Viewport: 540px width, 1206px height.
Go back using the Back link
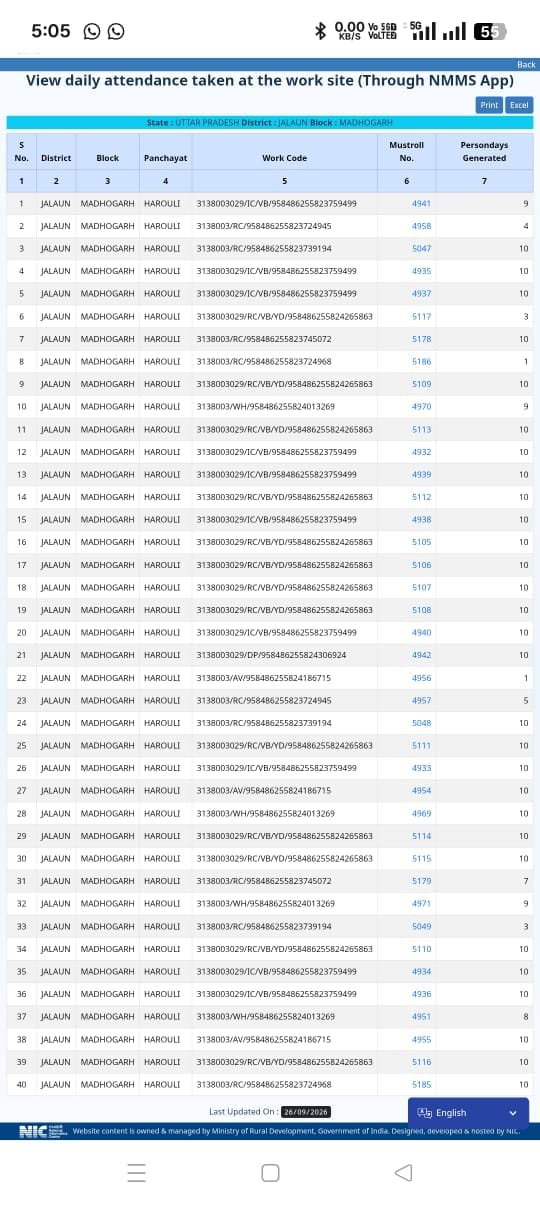pos(526,64)
